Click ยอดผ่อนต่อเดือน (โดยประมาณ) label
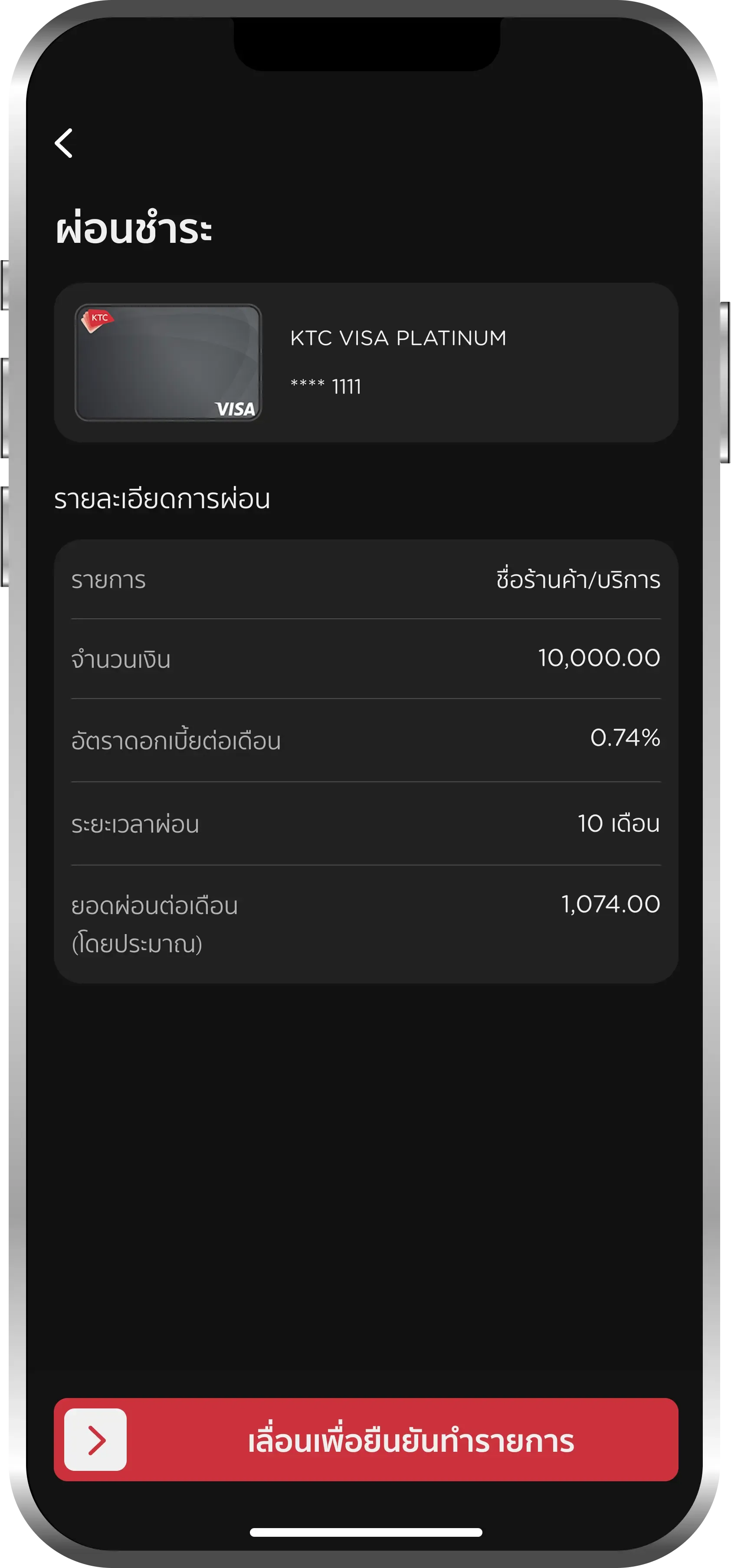 pos(154,925)
